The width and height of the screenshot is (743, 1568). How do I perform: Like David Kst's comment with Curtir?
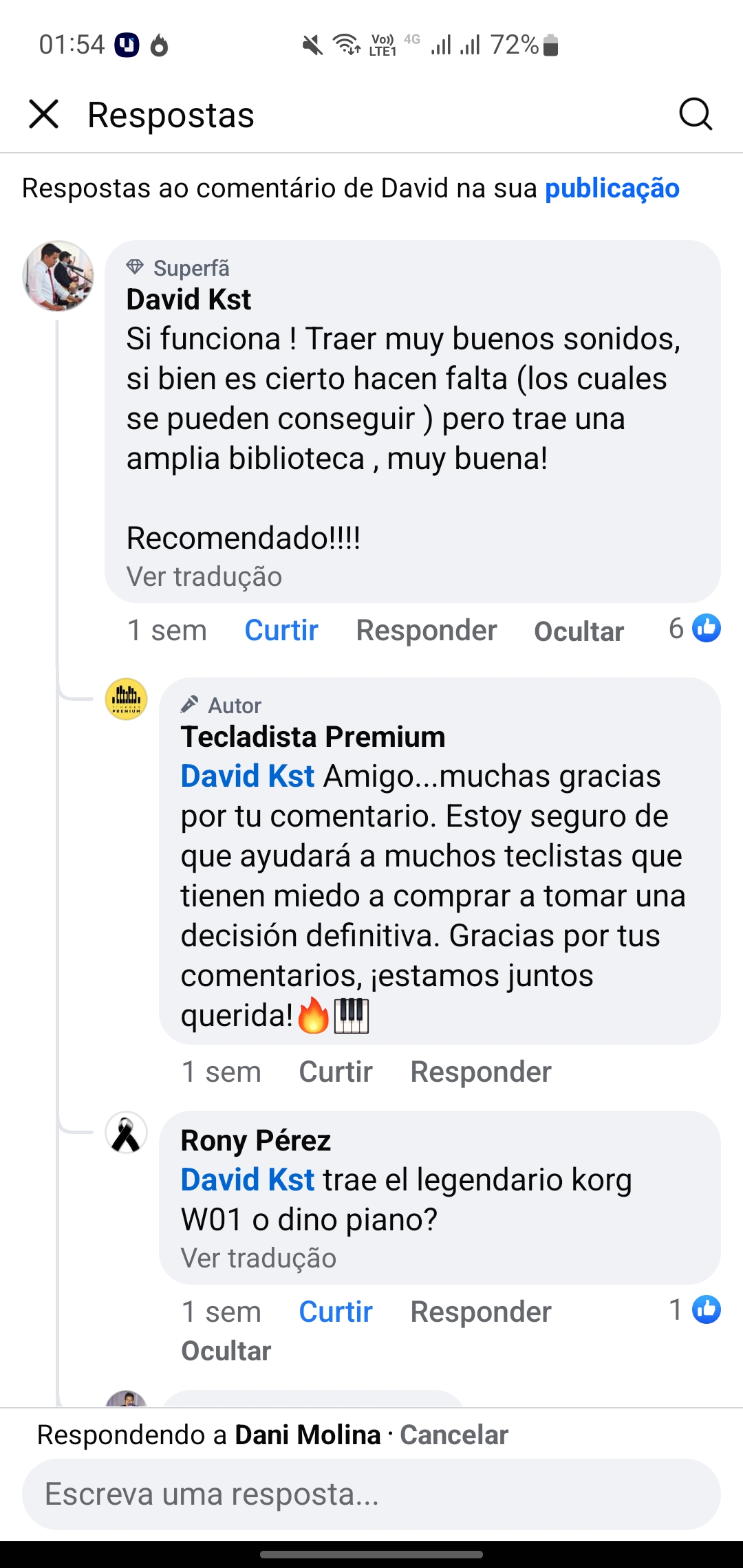(281, 630)
